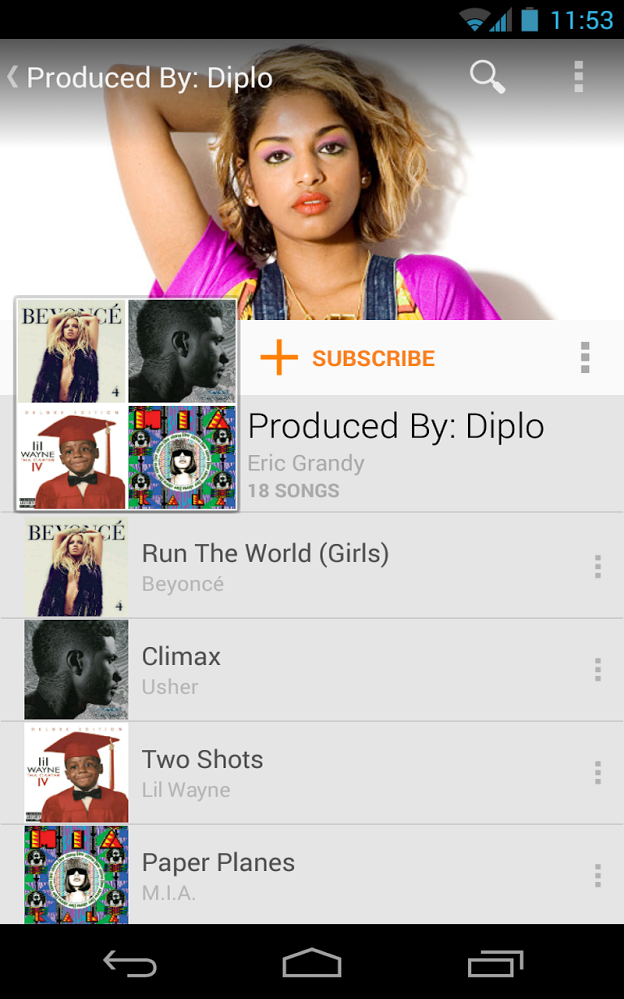Subscribe to this playlist
Image resolution: width=624 pixels, height=999 pixels.
348,358
